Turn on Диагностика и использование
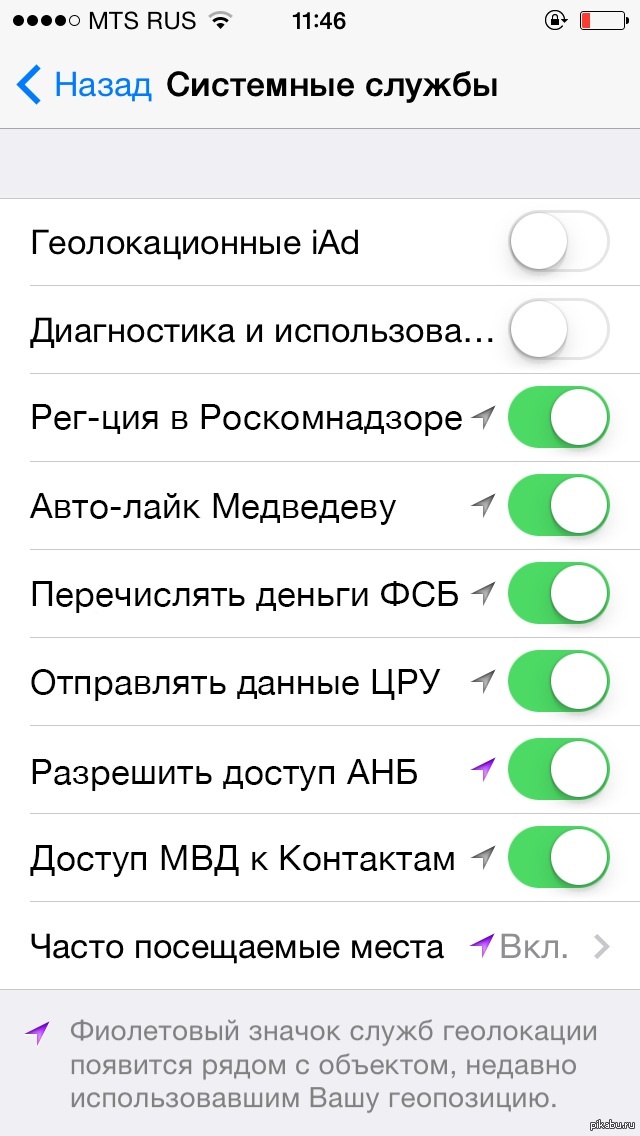640x1136 pixels. coord(559,330)
